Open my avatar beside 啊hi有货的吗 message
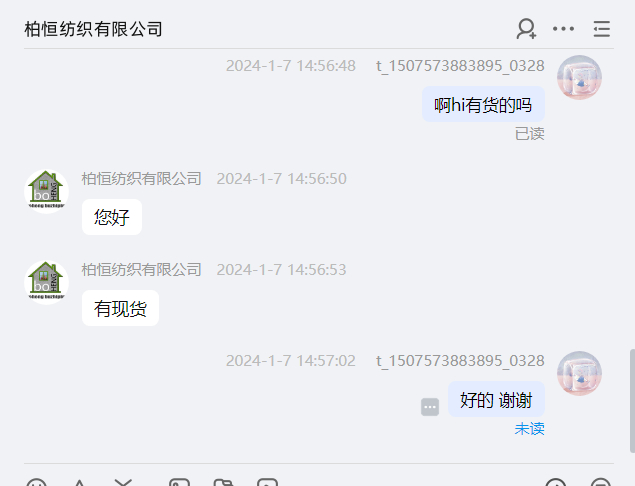This screenshot has height=486, width=635. 579,77
